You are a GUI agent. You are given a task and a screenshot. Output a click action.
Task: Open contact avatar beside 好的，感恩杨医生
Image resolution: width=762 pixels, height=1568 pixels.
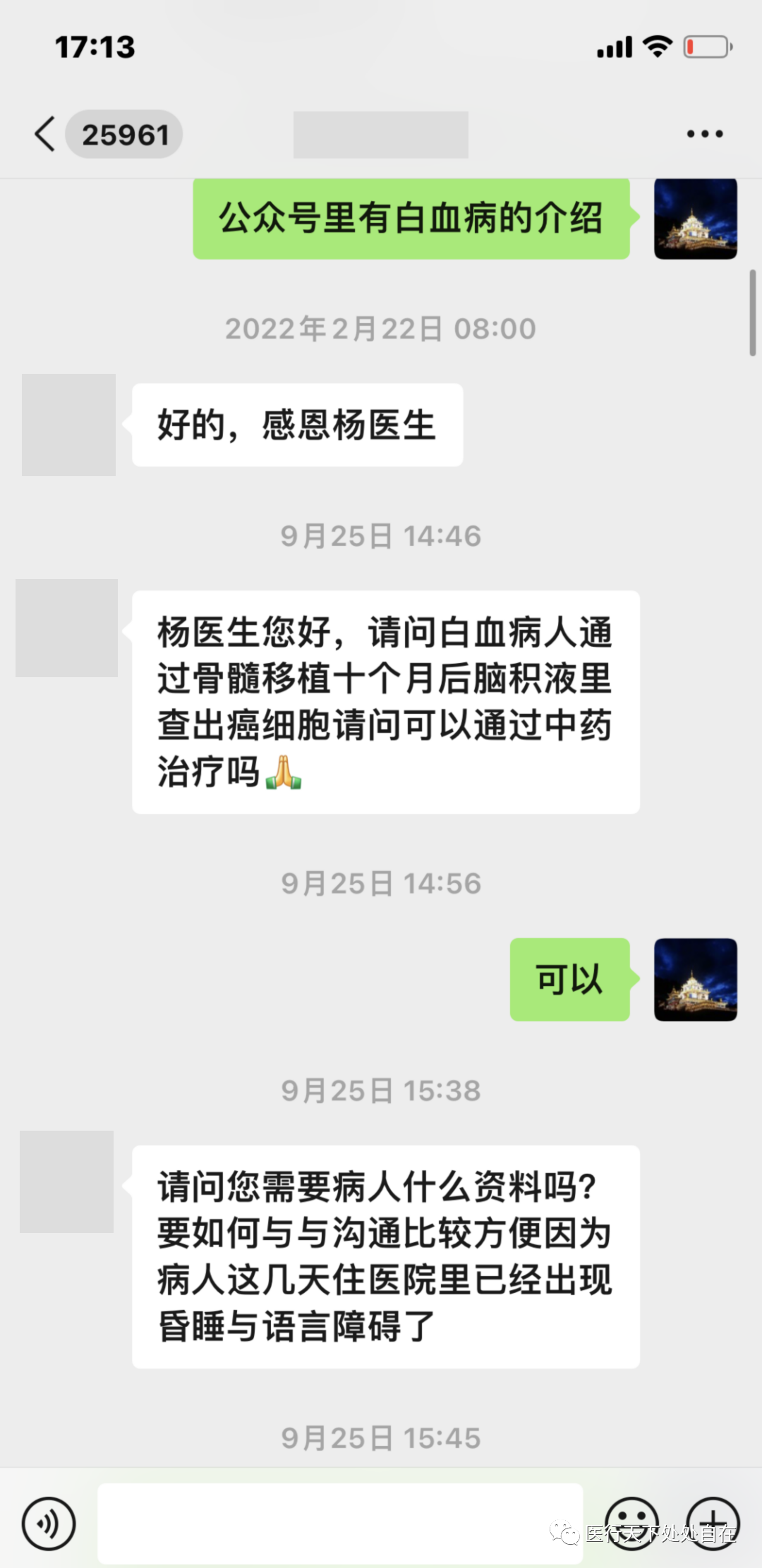[68, 425]
